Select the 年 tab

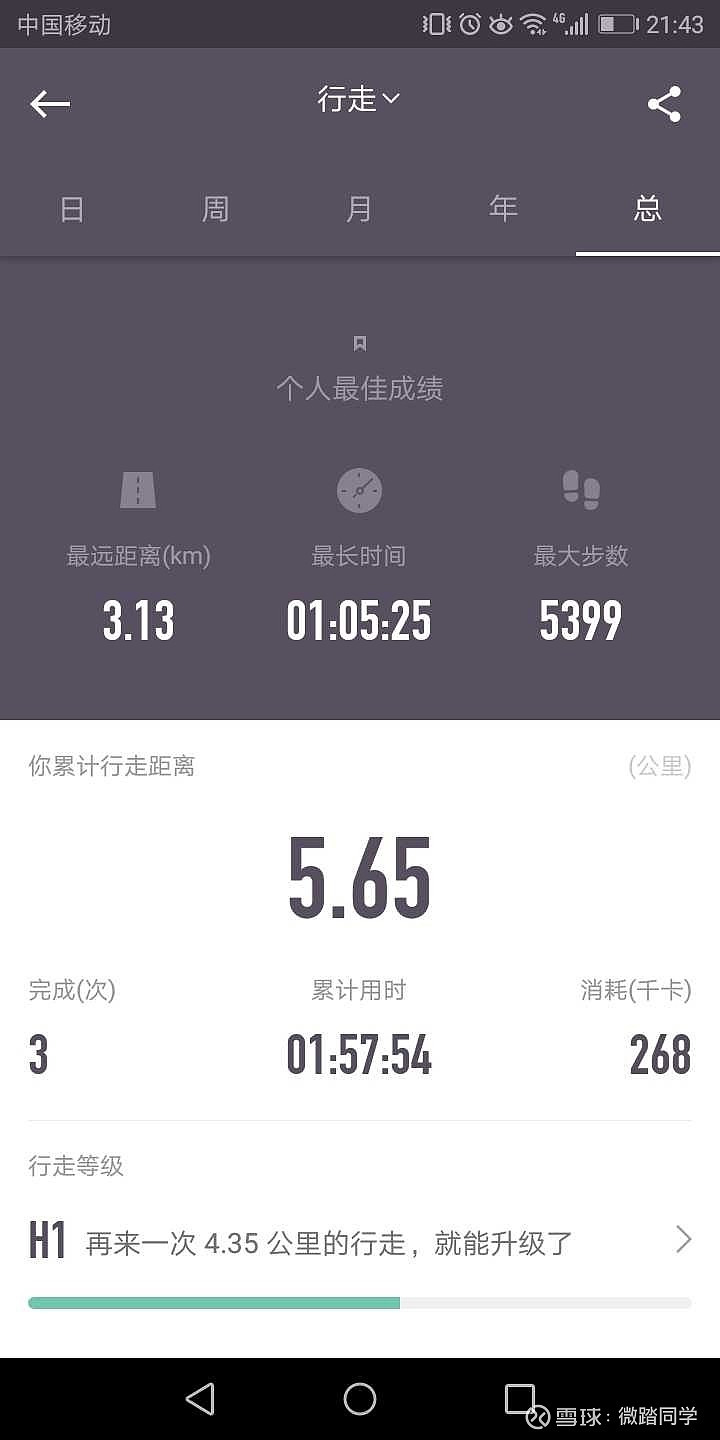click(x=503, y=210)
